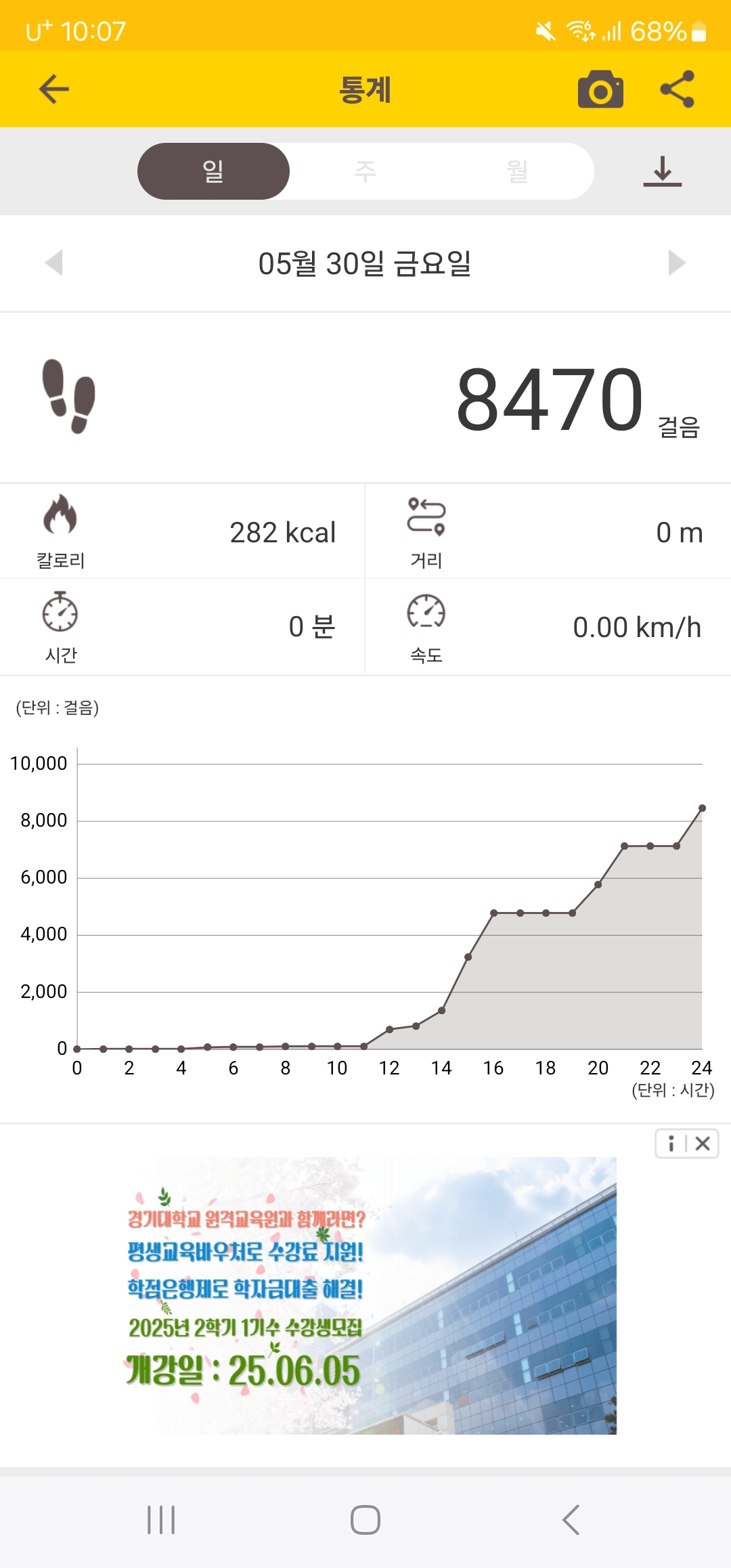Image resolution: width=731 pixels, height=1568 pixels.
Task: Open the camera icon in the toolbar
Action: [x=600, y=89]
